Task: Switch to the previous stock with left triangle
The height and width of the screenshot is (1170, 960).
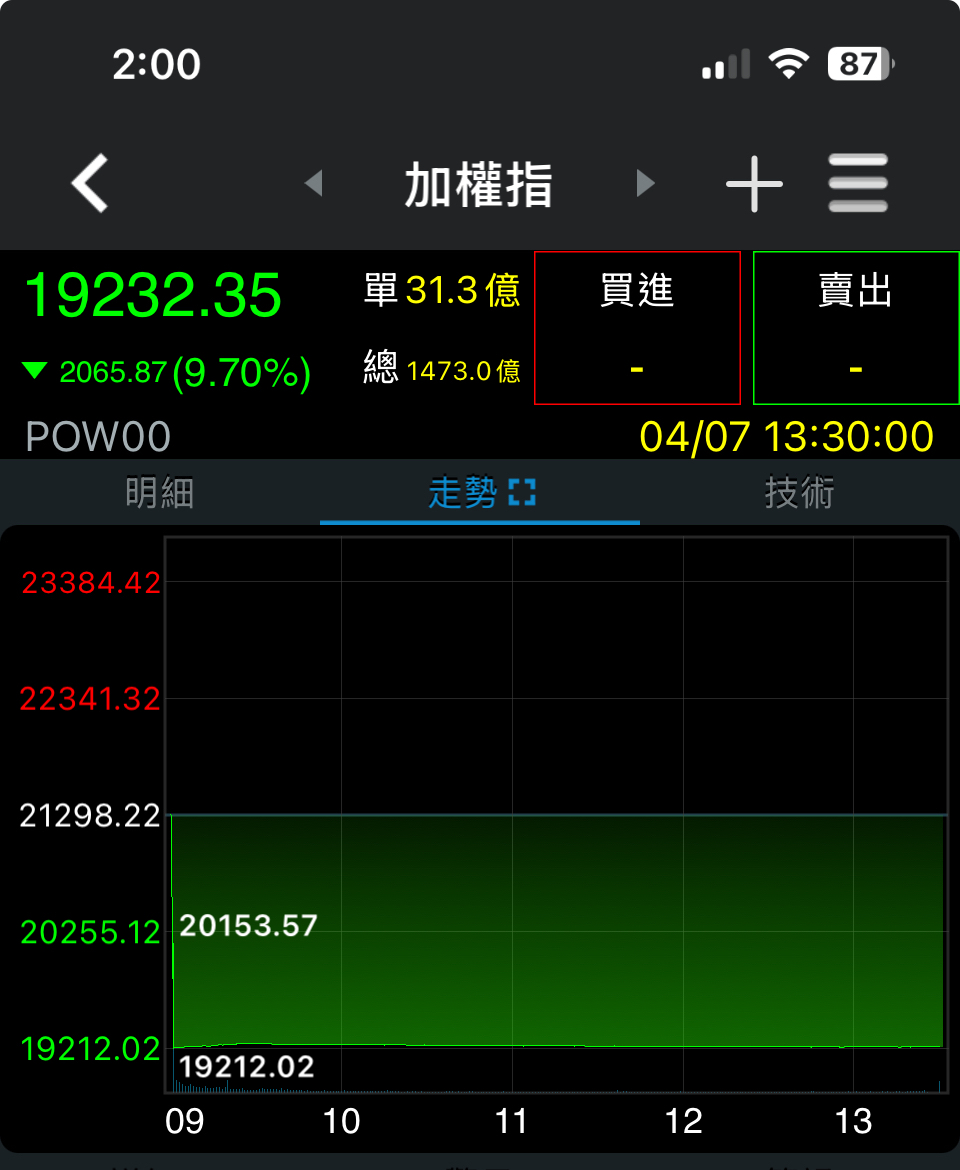Action: [x=314, y=184]
